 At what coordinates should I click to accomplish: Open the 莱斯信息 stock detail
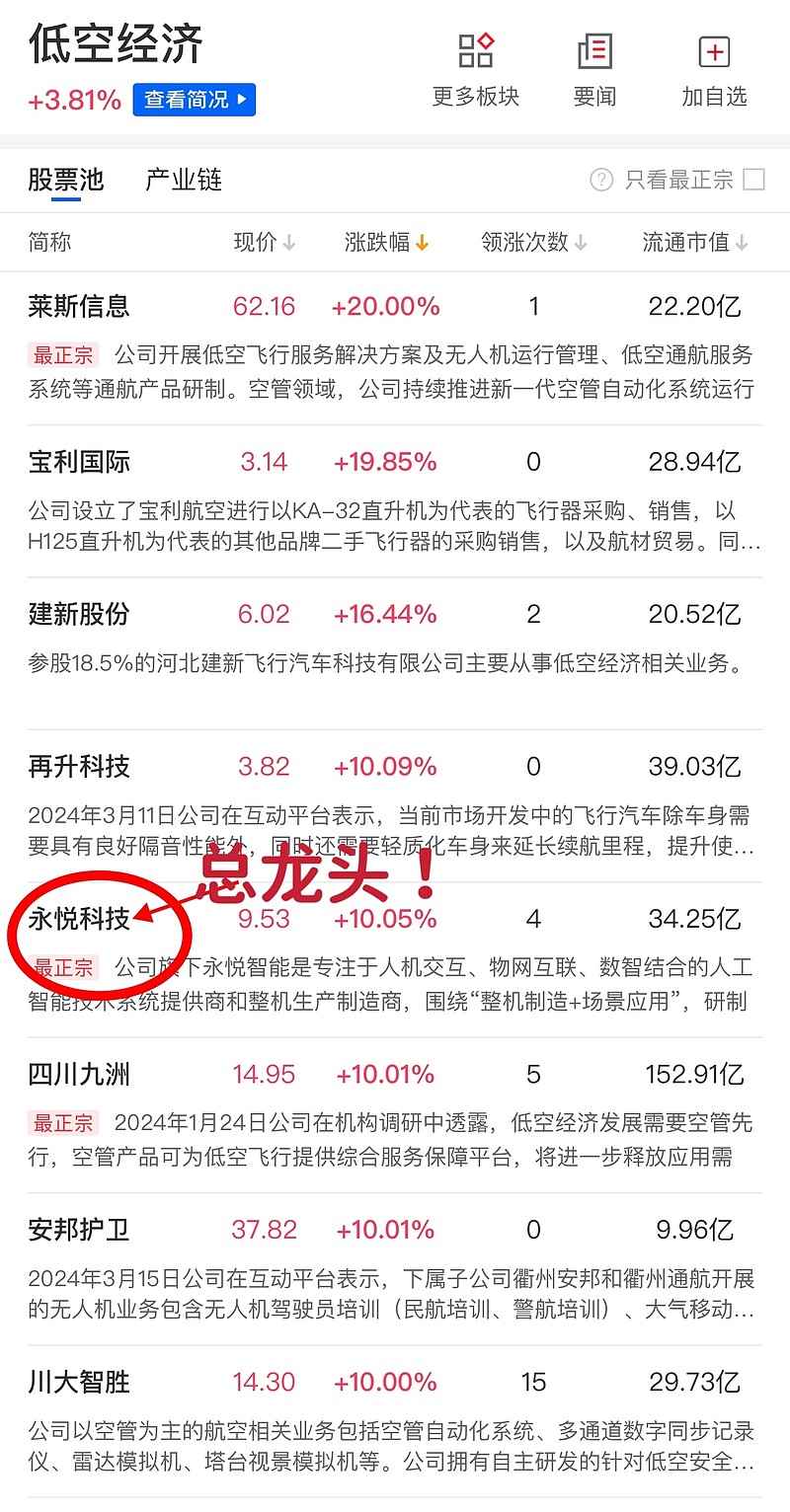point(79,306)
